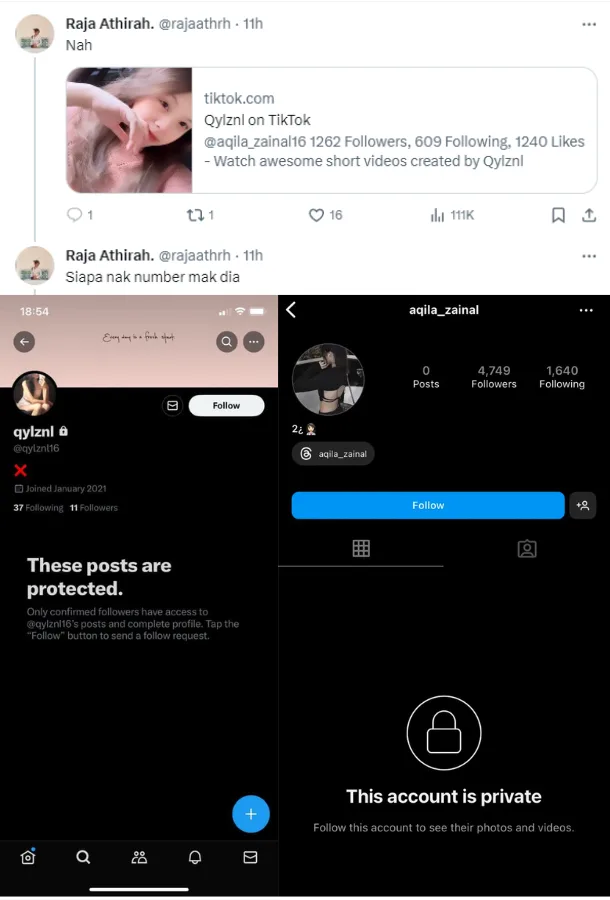The image size is (610, 900).
Task: Open overflow menu on "Siapa nak number mak dia" tweet
Action: (x=589, y=255)
